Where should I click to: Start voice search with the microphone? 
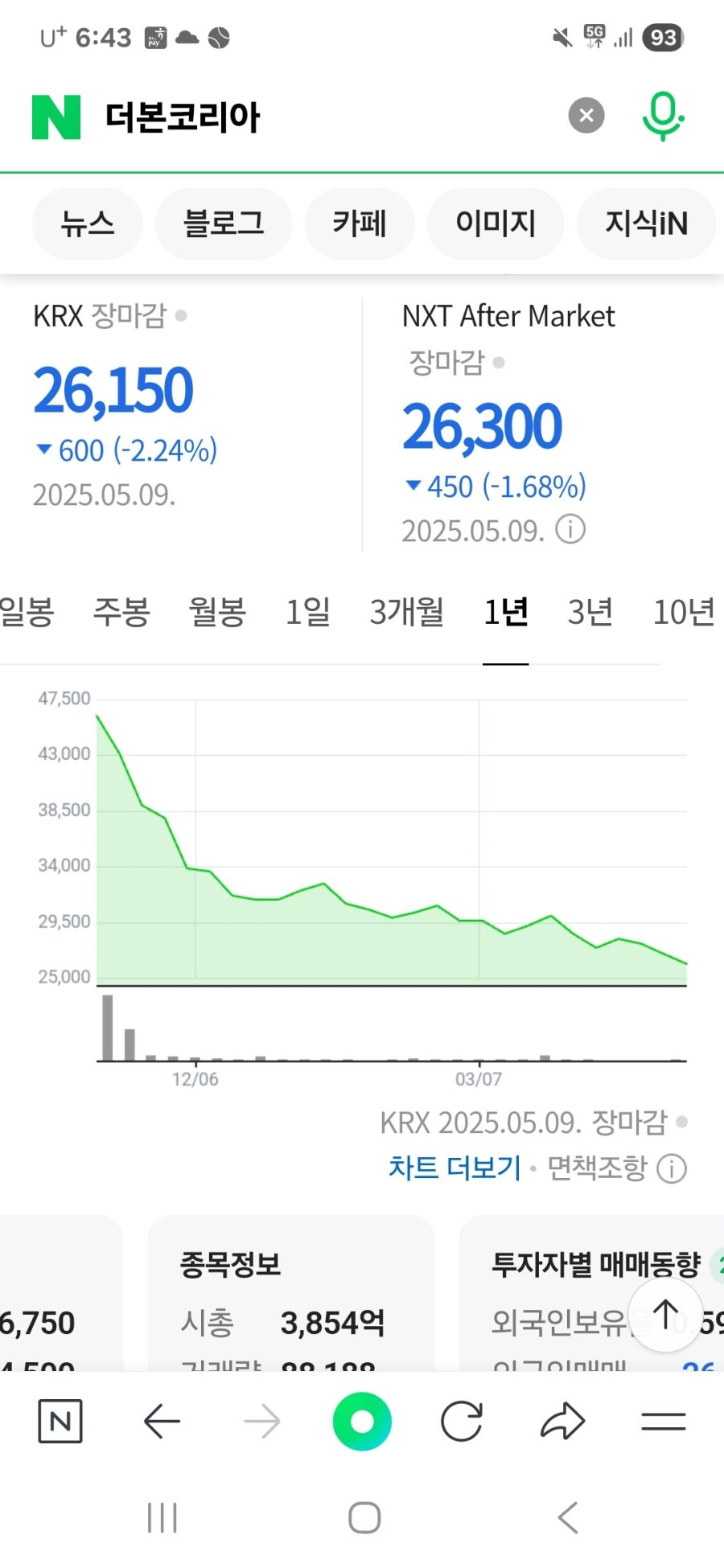663,117
